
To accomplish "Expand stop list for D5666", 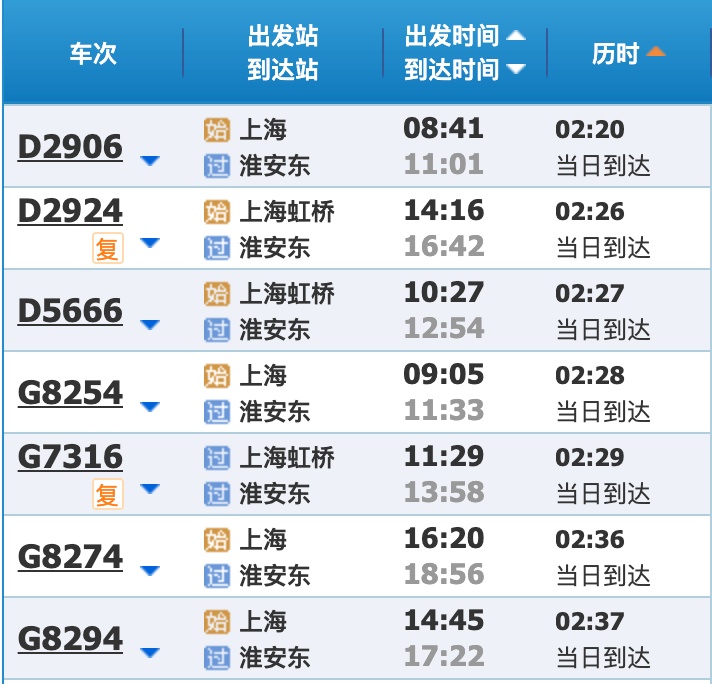I will pyautogui.click(x=150, y=324).
